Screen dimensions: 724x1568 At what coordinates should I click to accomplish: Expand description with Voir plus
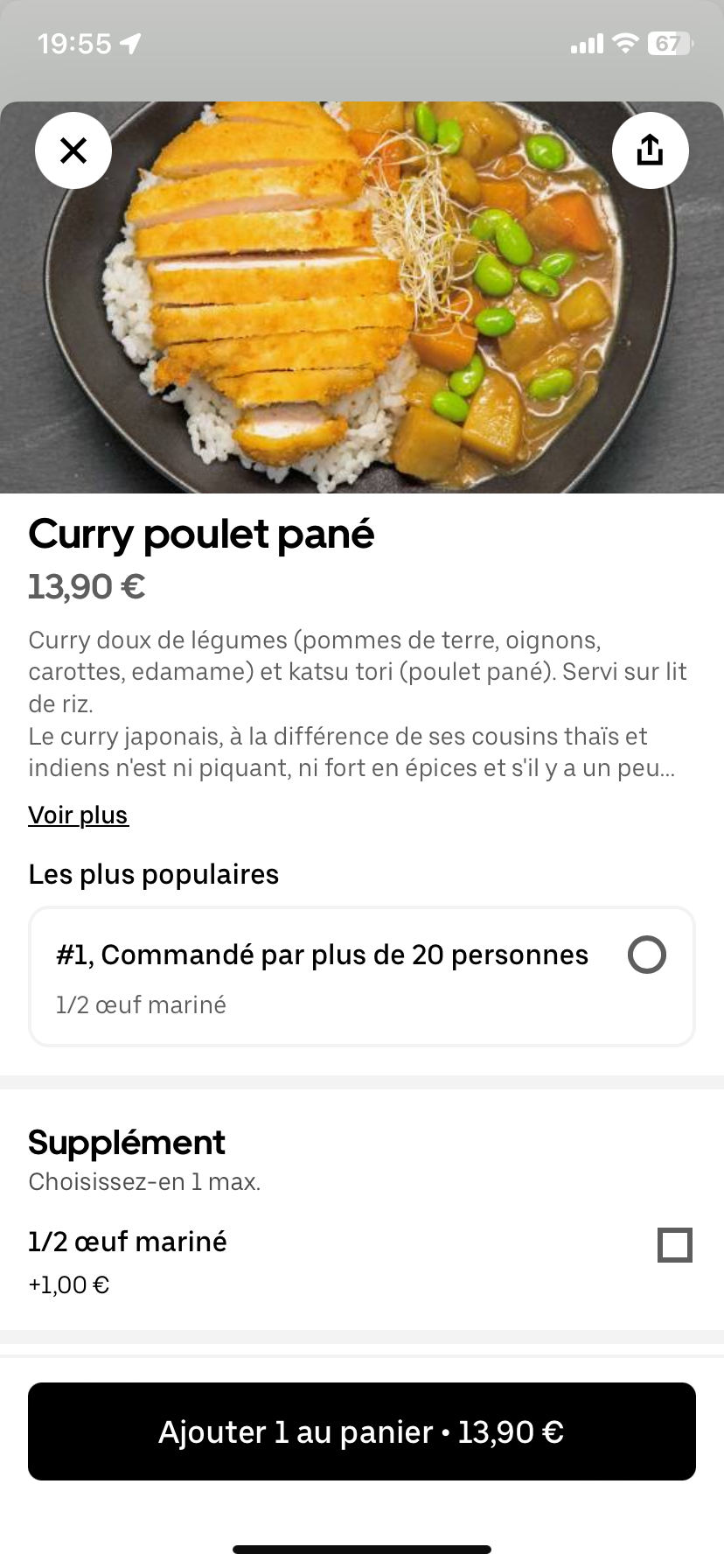(79, 815)
